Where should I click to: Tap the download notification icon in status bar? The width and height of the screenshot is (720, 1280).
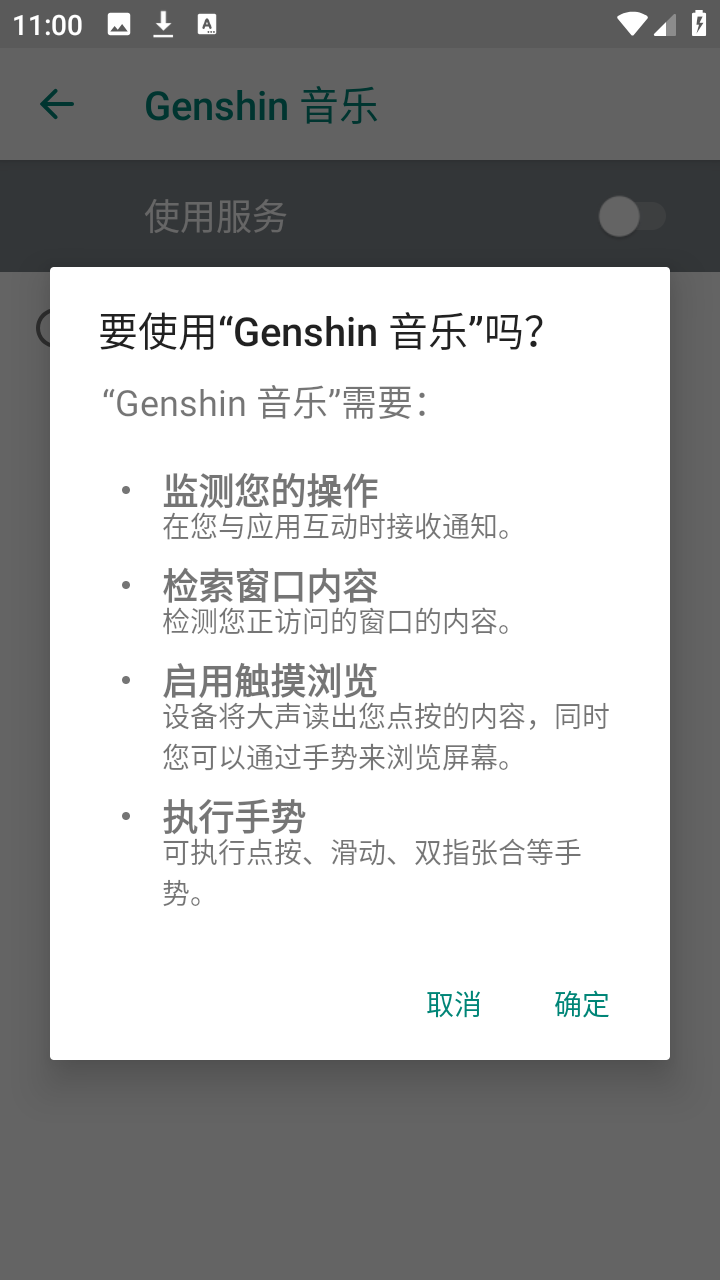[163, 24]
